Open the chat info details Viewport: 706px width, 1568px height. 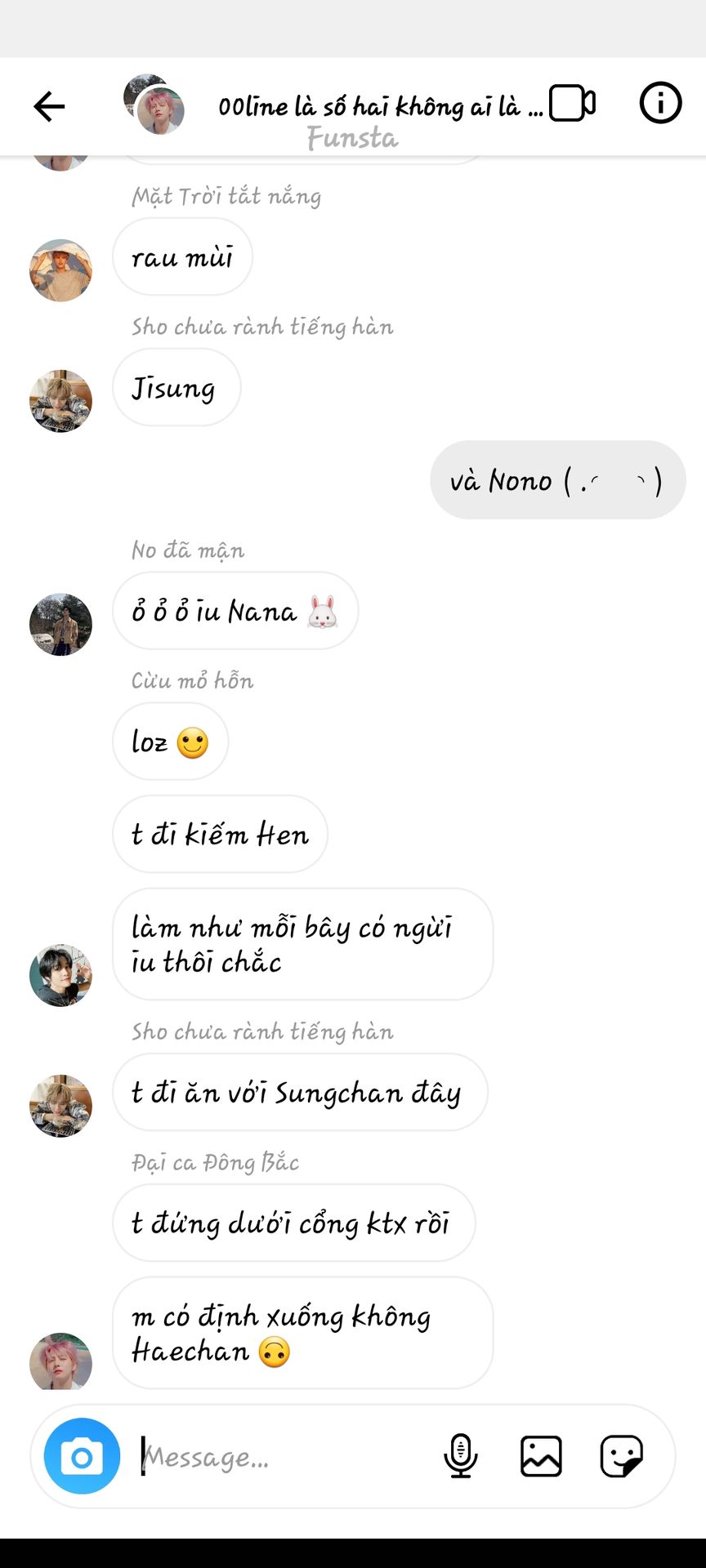point(660,104)
